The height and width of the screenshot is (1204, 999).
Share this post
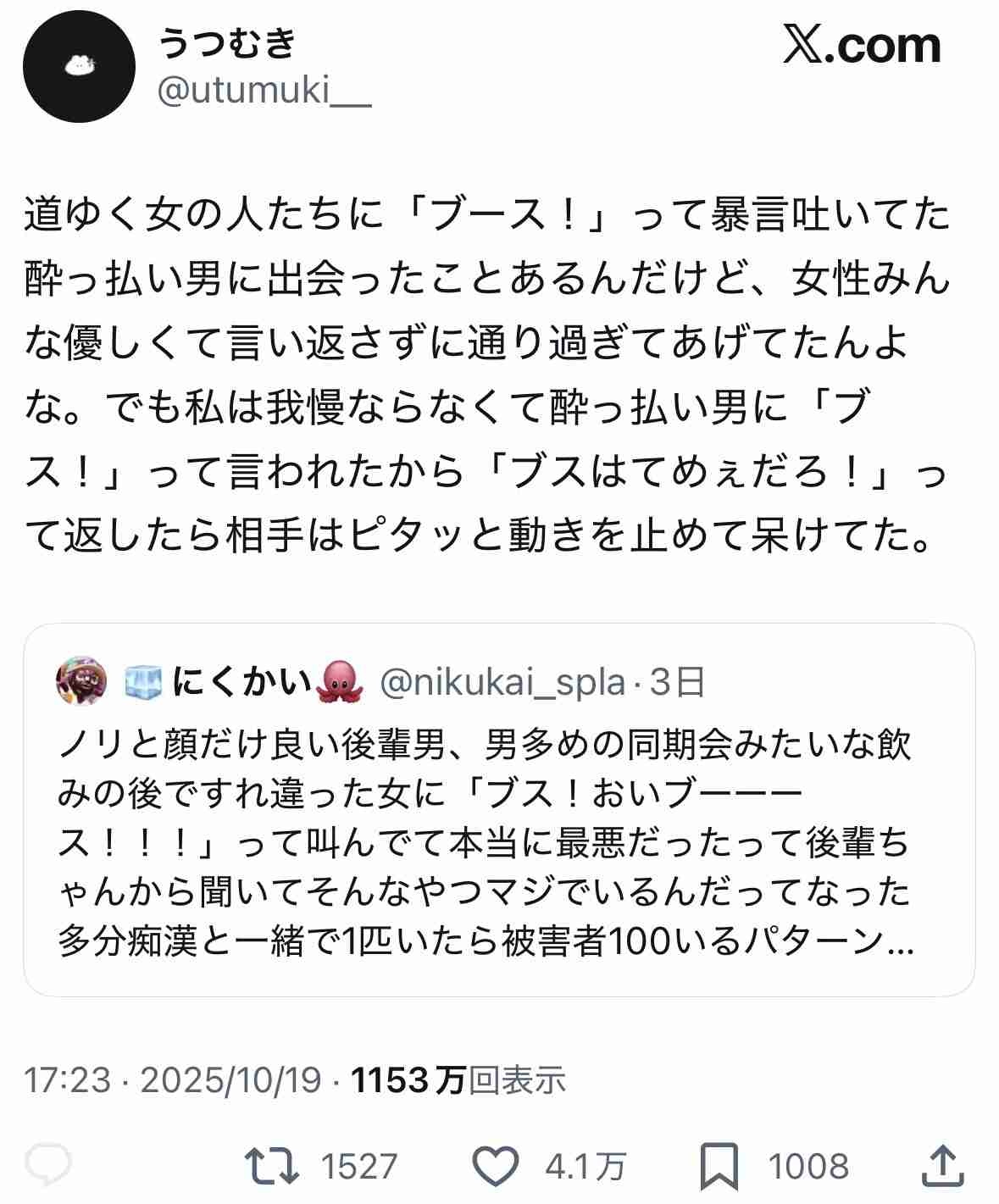point(943,1167)
